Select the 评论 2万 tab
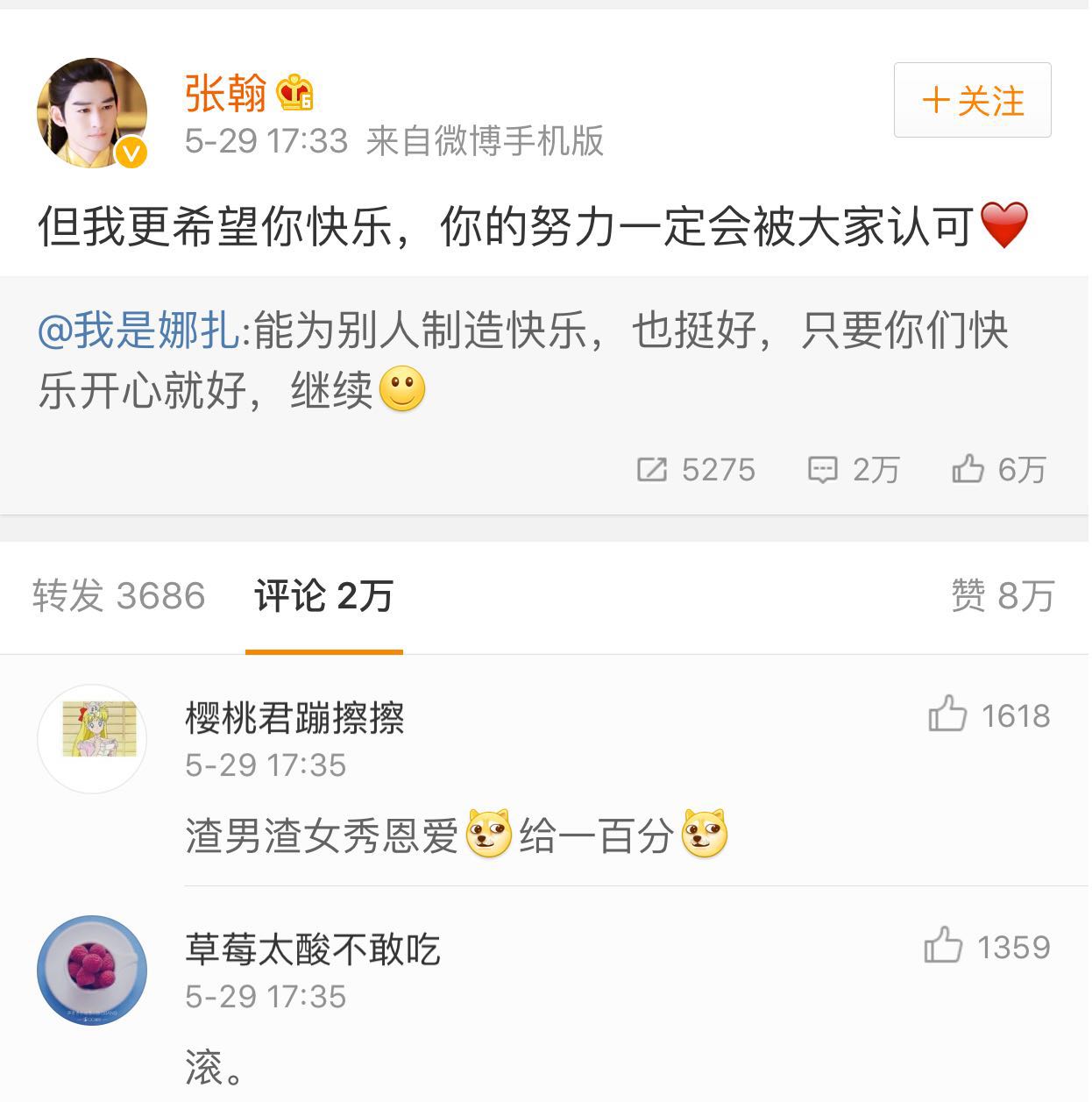Screen dimensions: 1092x1102 323,596
